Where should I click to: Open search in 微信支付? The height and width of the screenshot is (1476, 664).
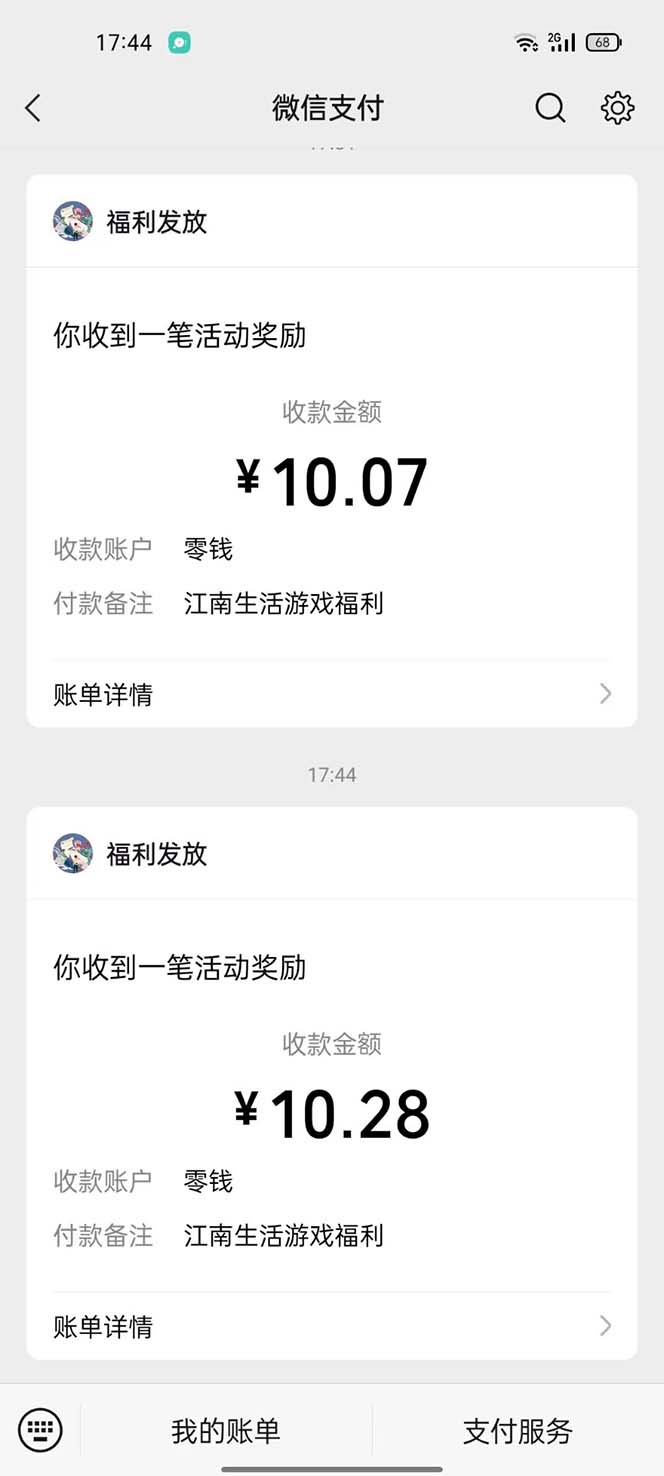[550, 108]
